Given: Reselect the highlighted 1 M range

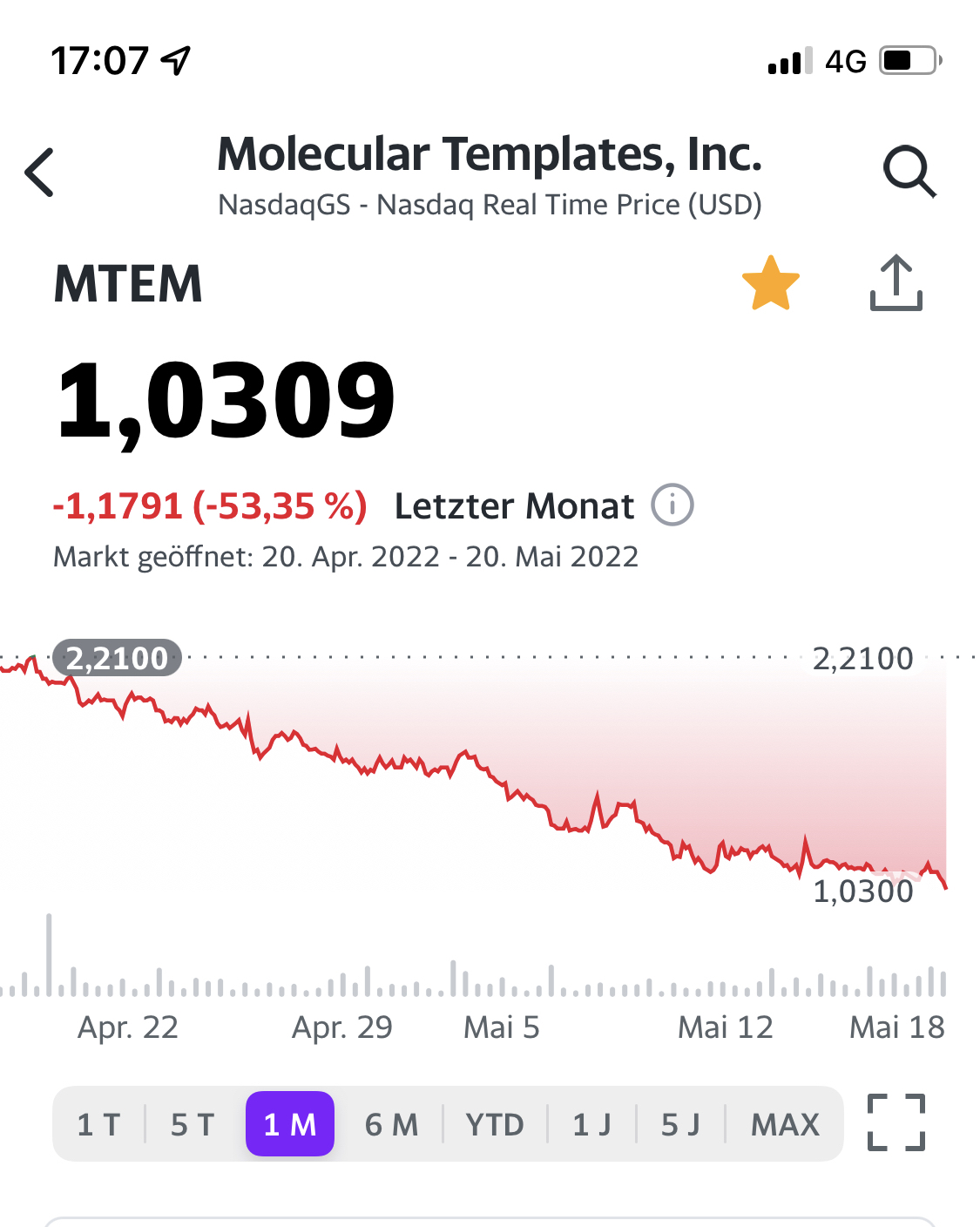Looking at the screenshot, I should (x=290, y=1124).
